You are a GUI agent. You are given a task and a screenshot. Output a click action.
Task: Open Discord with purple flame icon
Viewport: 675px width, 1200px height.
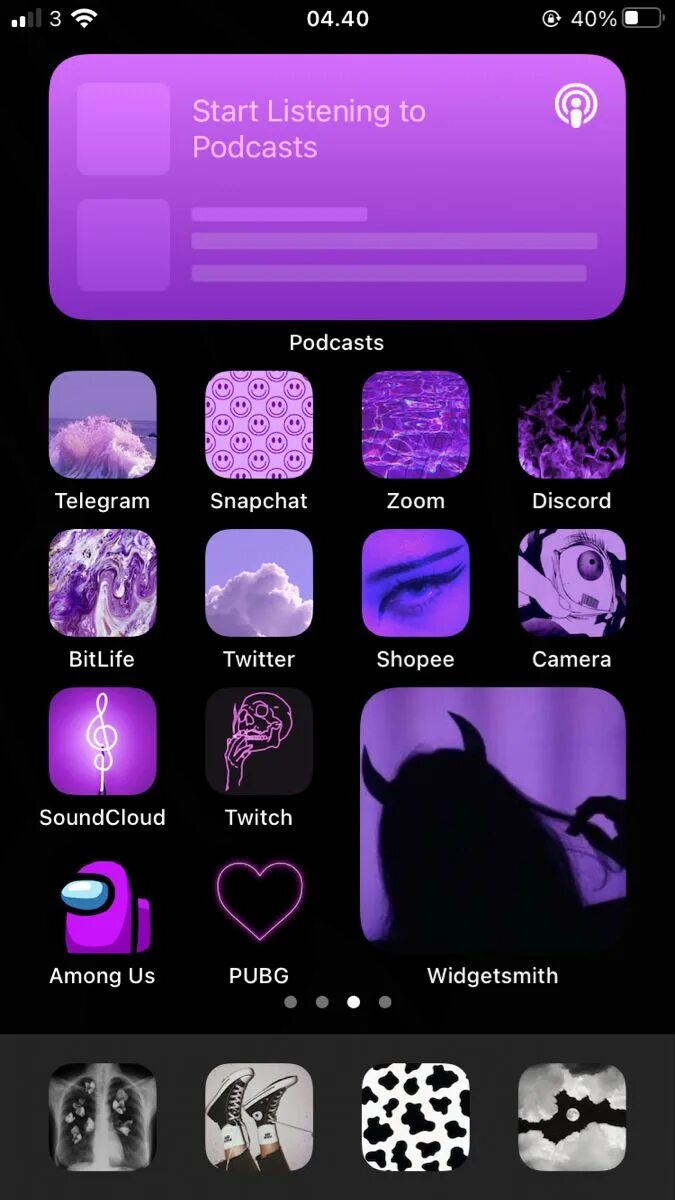(x=572, y=425)
